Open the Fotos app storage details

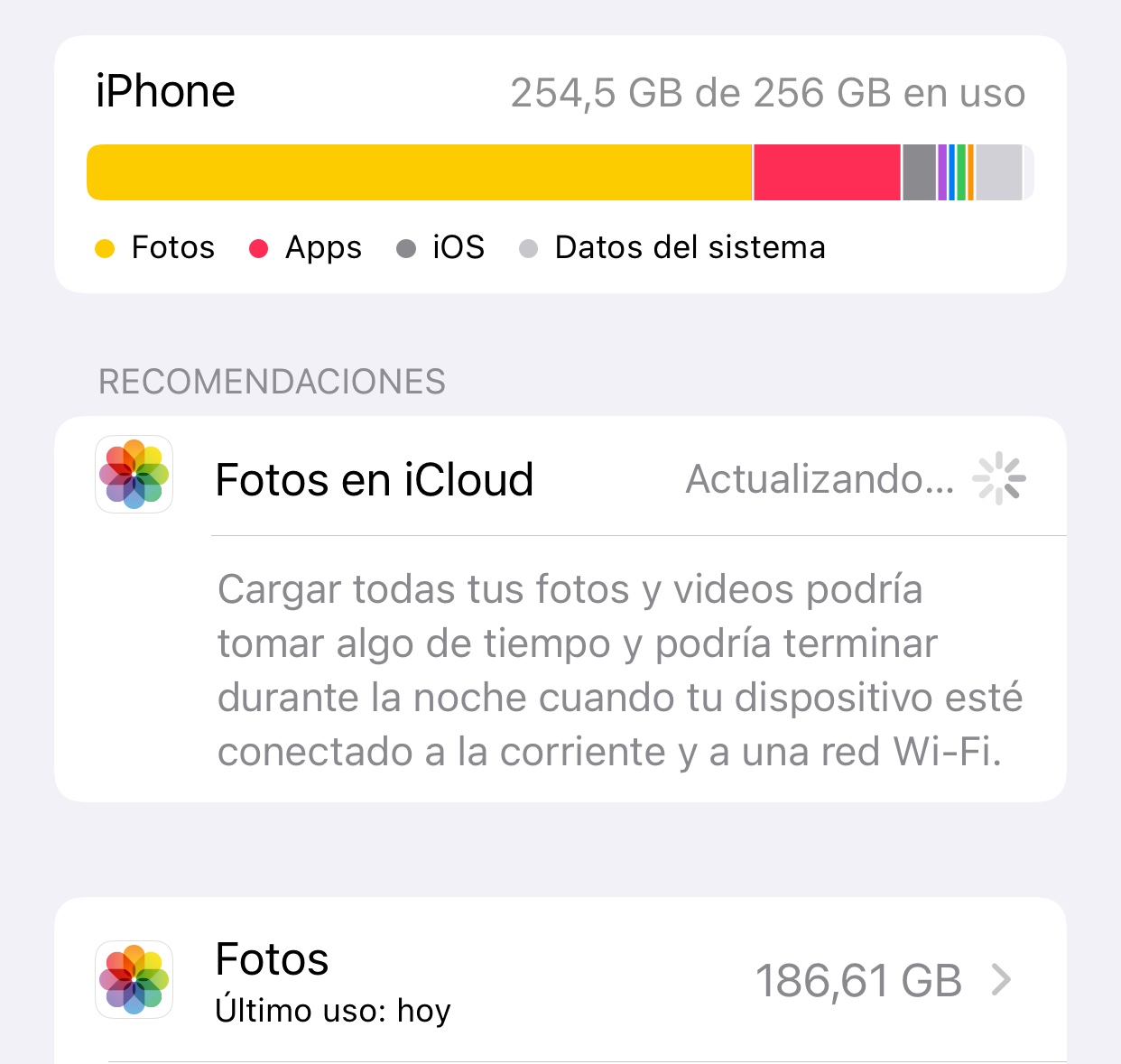tap(560, 981)
